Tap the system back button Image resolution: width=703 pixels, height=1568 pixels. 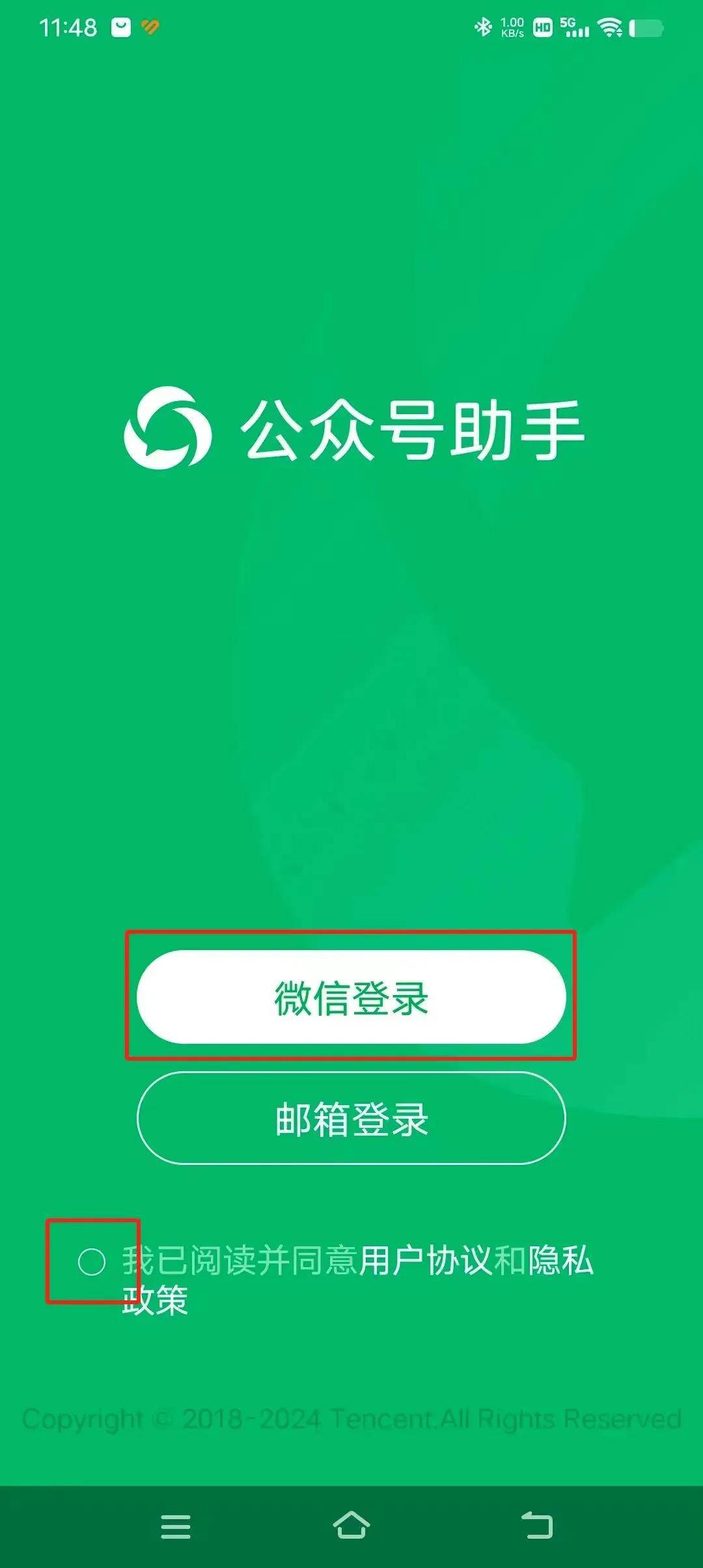537,1526
